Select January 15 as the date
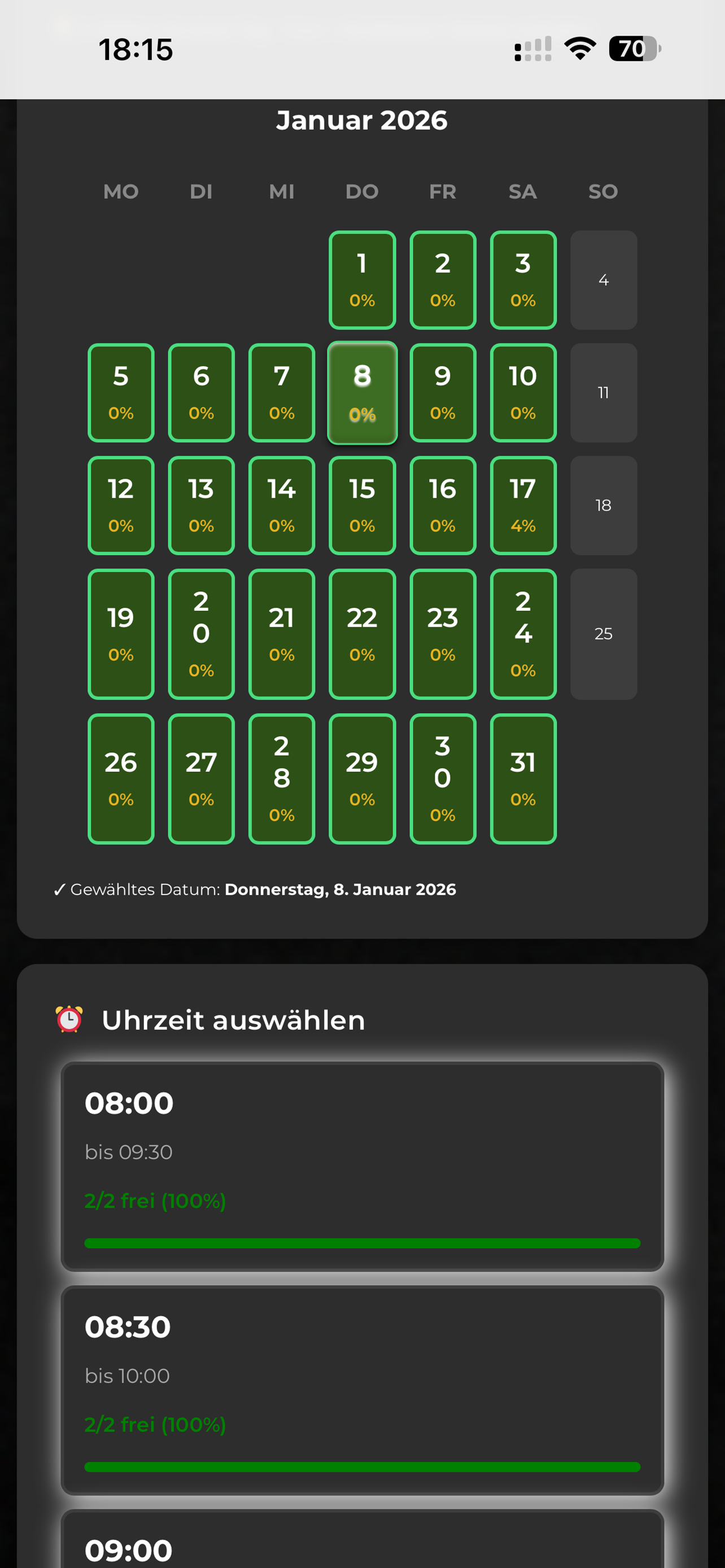 [x=362, y=505]
